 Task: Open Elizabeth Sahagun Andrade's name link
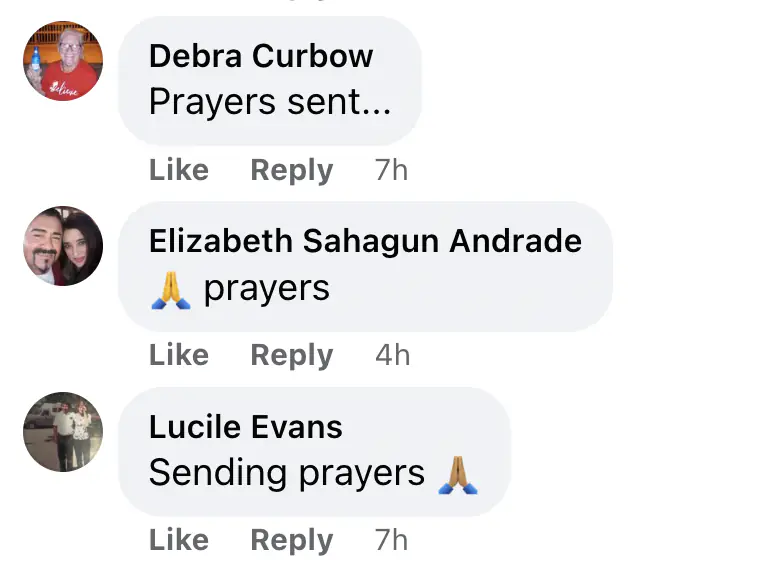(x=366, y=241)
